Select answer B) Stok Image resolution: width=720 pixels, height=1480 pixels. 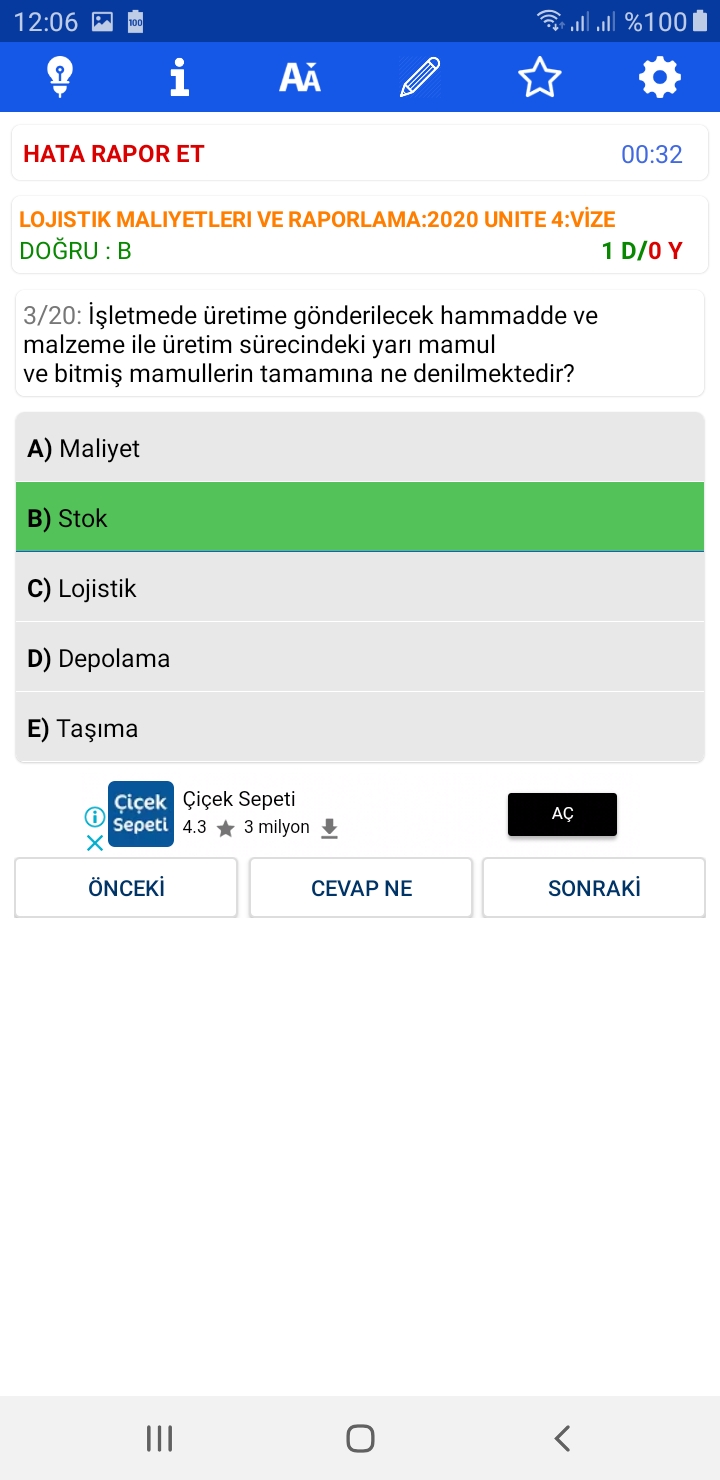point(360,517)
